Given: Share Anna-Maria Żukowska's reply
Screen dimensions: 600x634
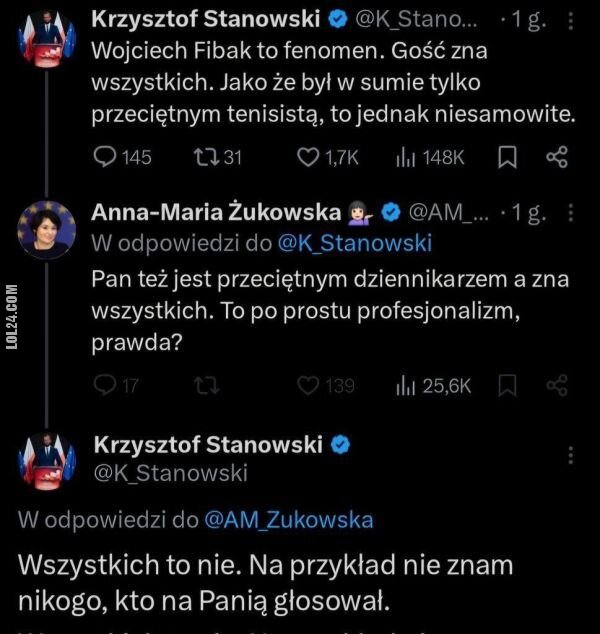Looking at the screenshot, I should [x=557, y=385].
